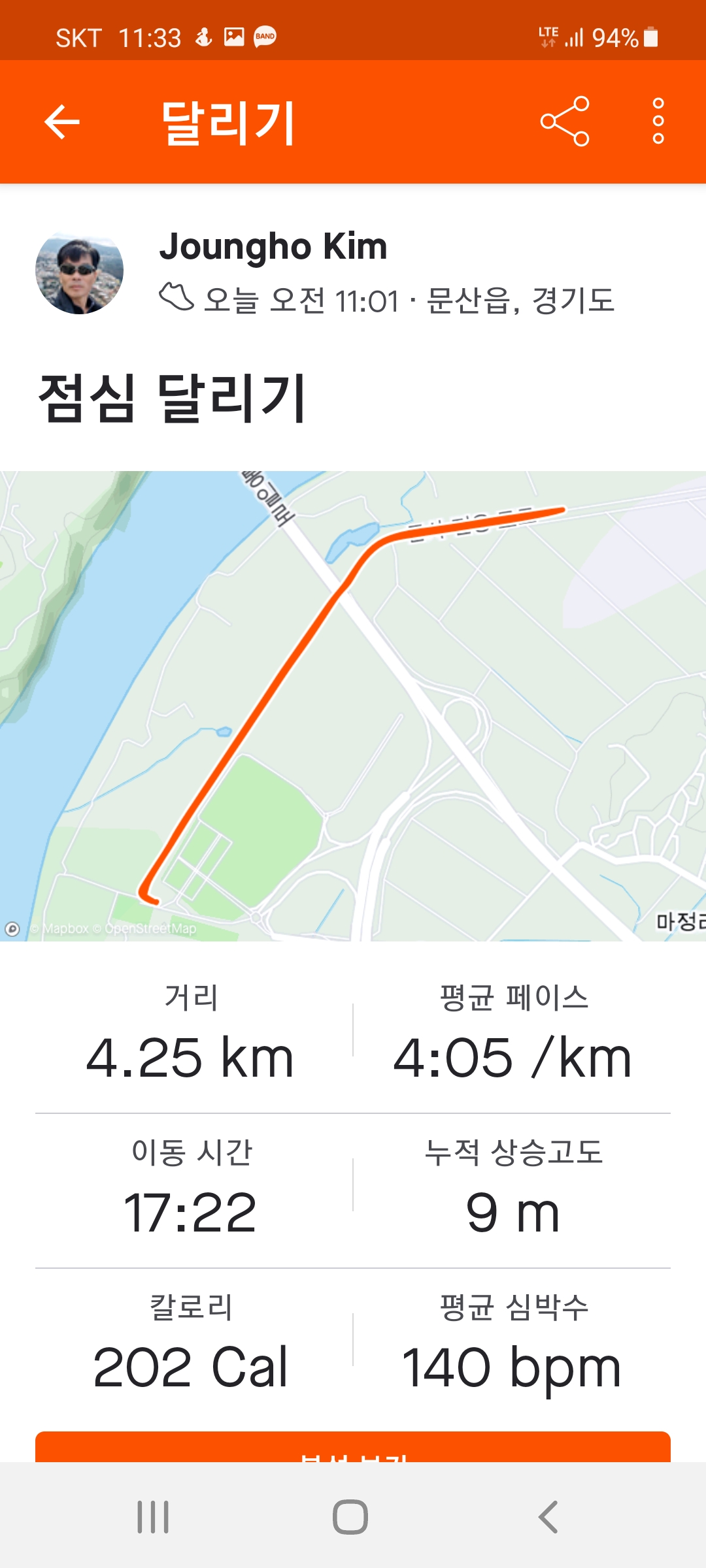Tap the system home button
706x1568 pixels.
click(350, 1516)
